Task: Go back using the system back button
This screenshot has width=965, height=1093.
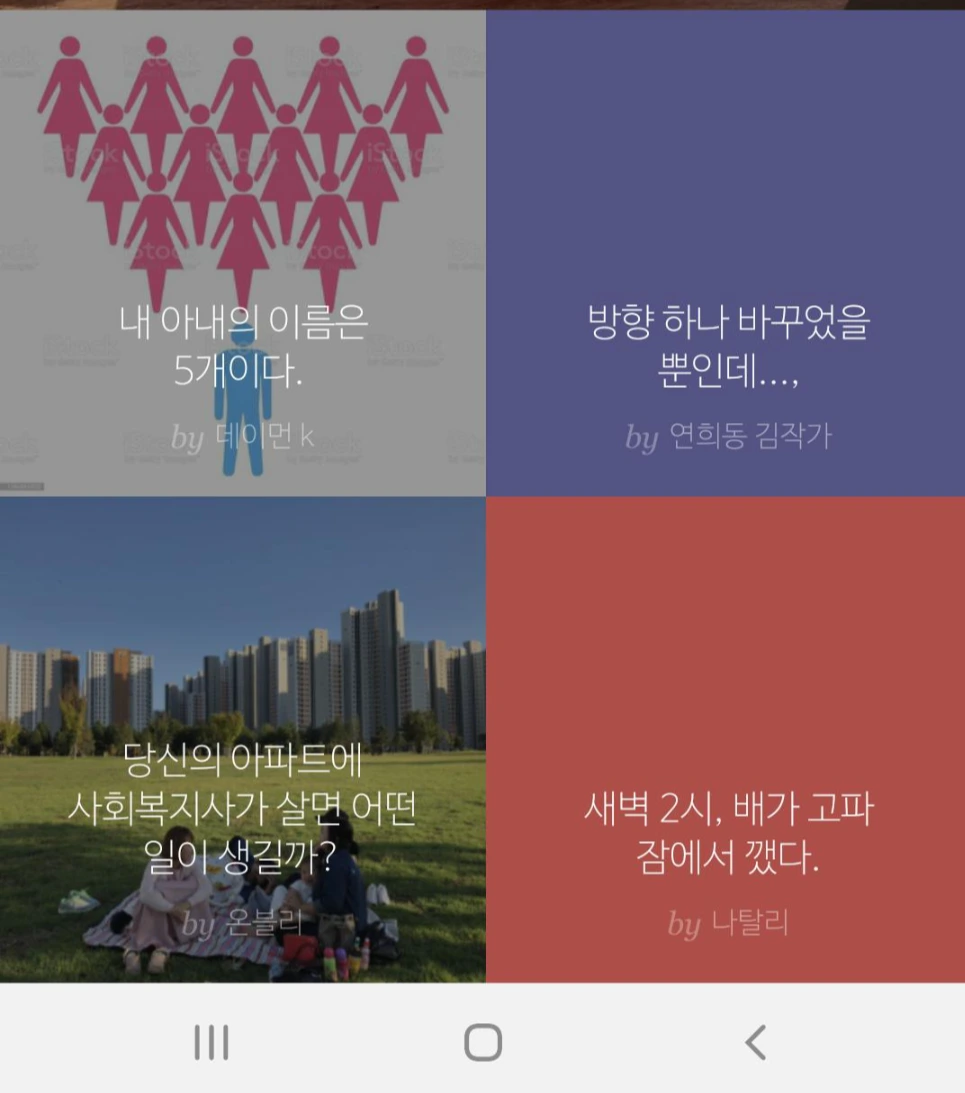Action: [756, 1042]
